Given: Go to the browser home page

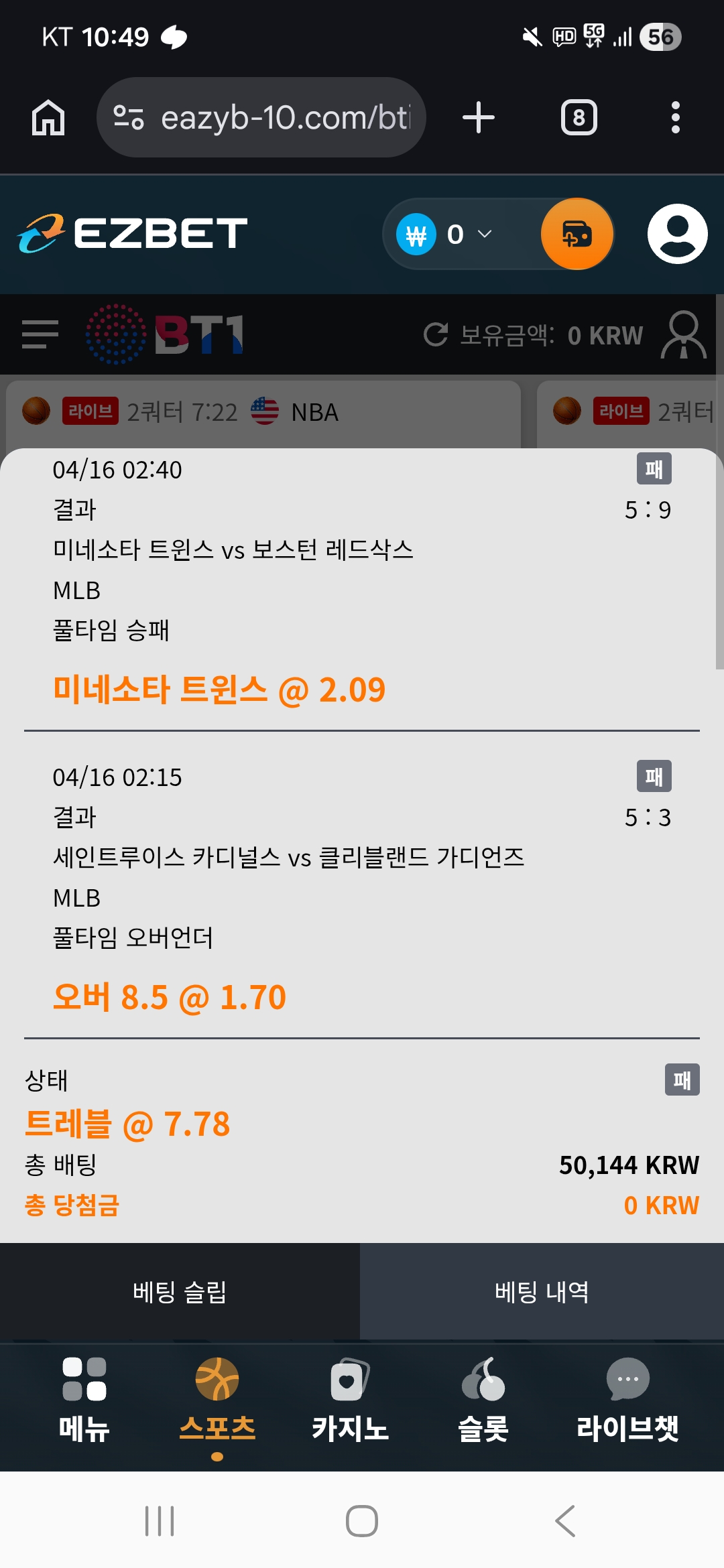Looking at the screenshot, I should pyautogui.click(x=48, y=118).
